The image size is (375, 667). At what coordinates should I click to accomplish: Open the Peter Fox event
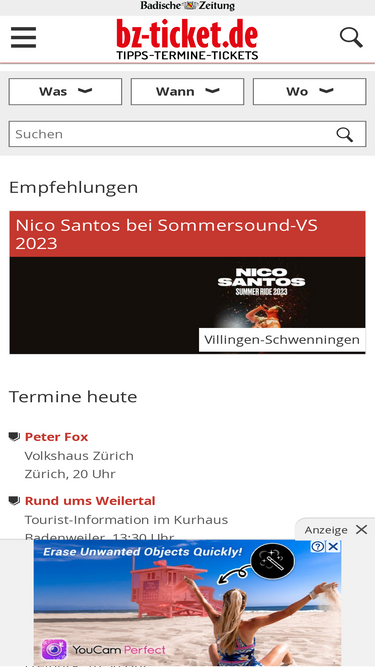(x=57, y=437)
